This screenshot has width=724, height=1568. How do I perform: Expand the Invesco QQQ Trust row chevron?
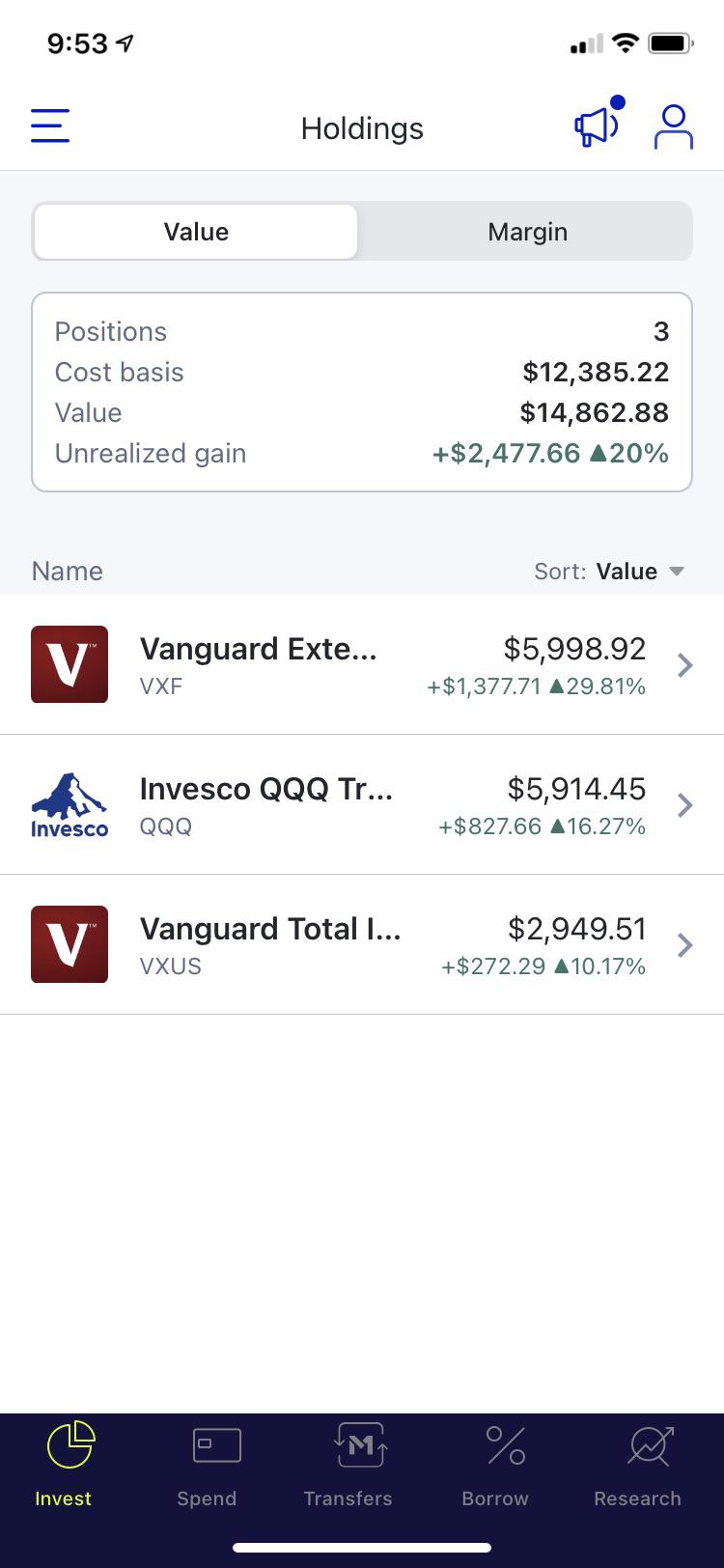685,804
